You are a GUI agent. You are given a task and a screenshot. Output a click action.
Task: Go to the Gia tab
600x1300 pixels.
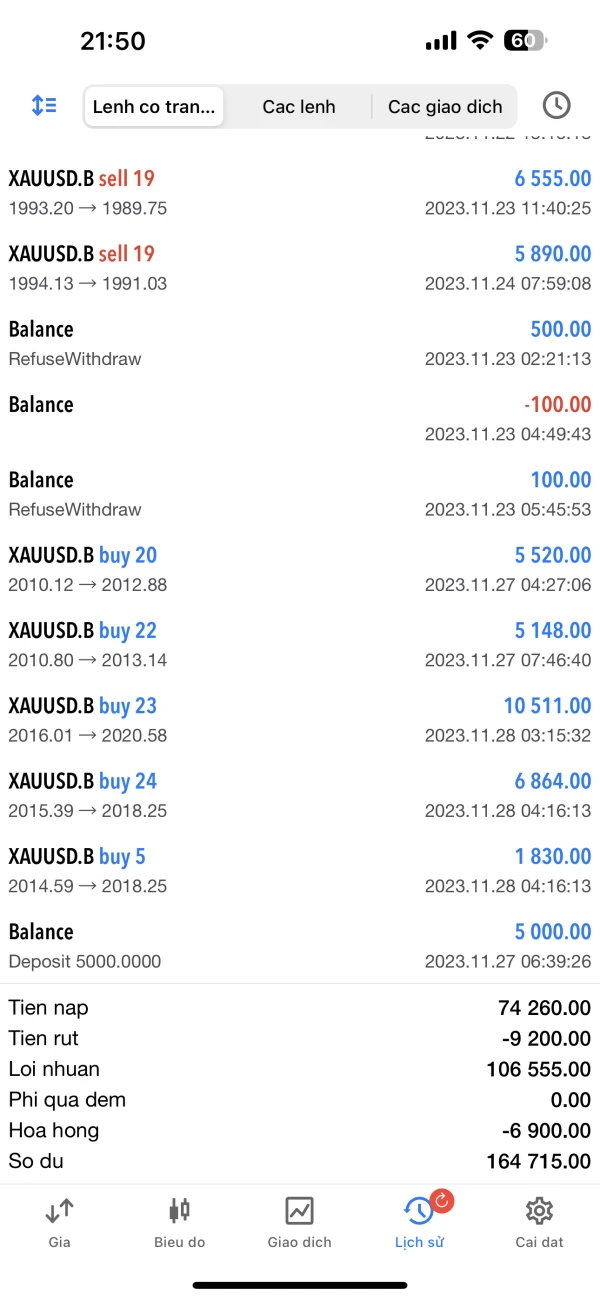point(59,1222)
